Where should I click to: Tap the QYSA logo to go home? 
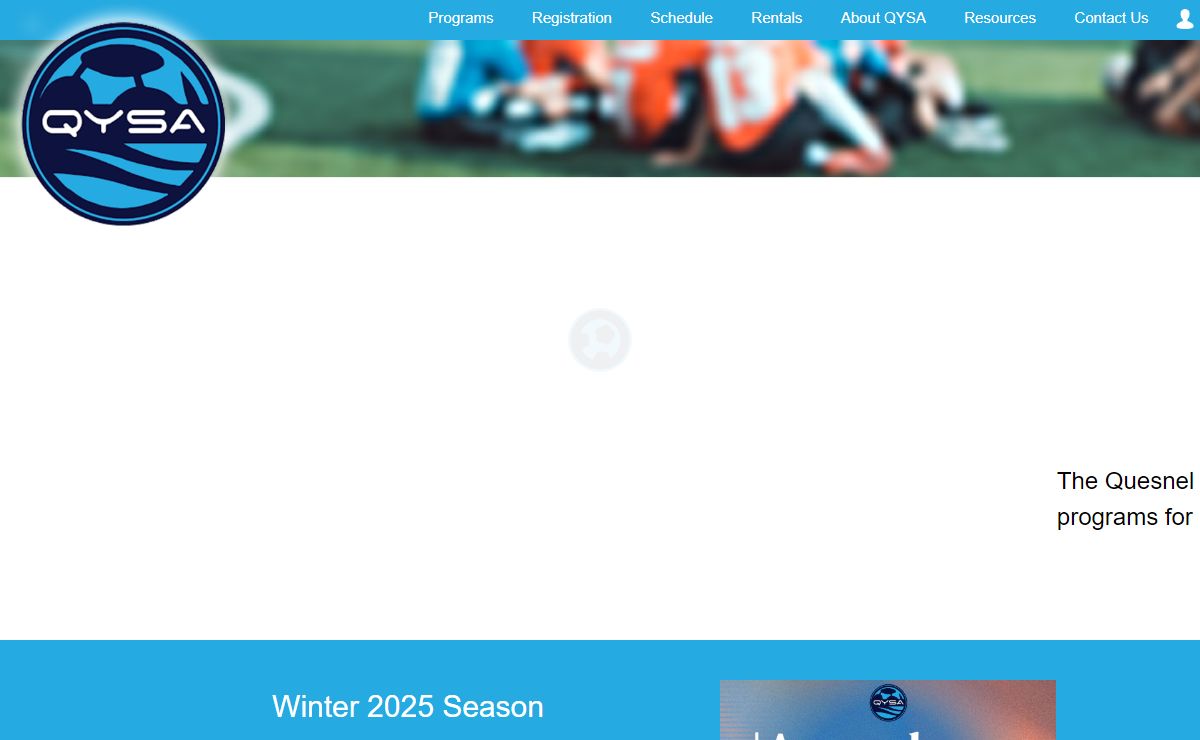pyautogui.click(x=123, y=123)
